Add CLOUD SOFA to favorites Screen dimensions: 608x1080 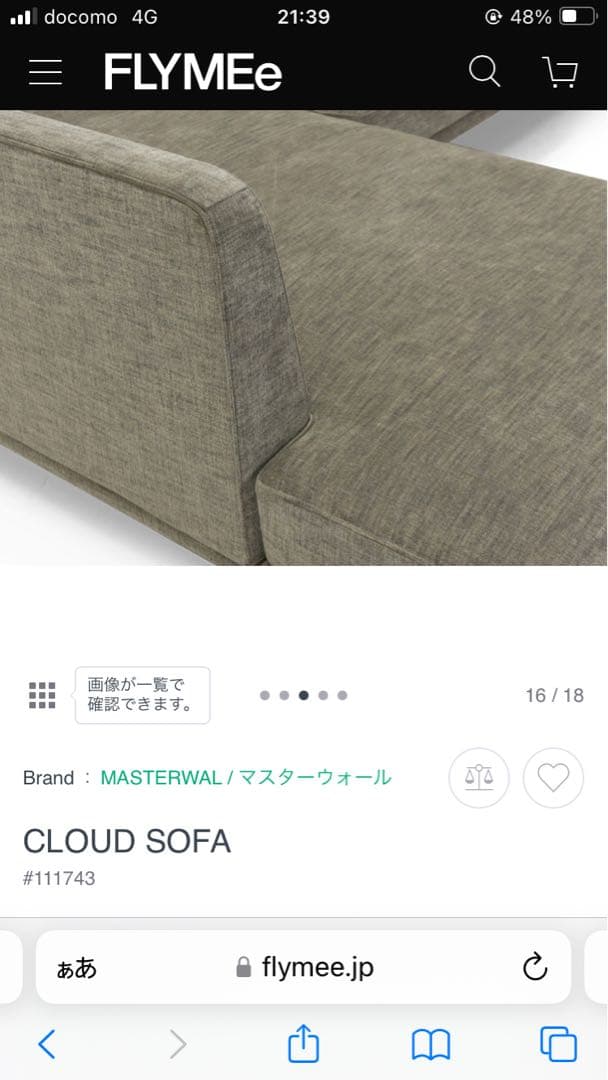(553, 777)
